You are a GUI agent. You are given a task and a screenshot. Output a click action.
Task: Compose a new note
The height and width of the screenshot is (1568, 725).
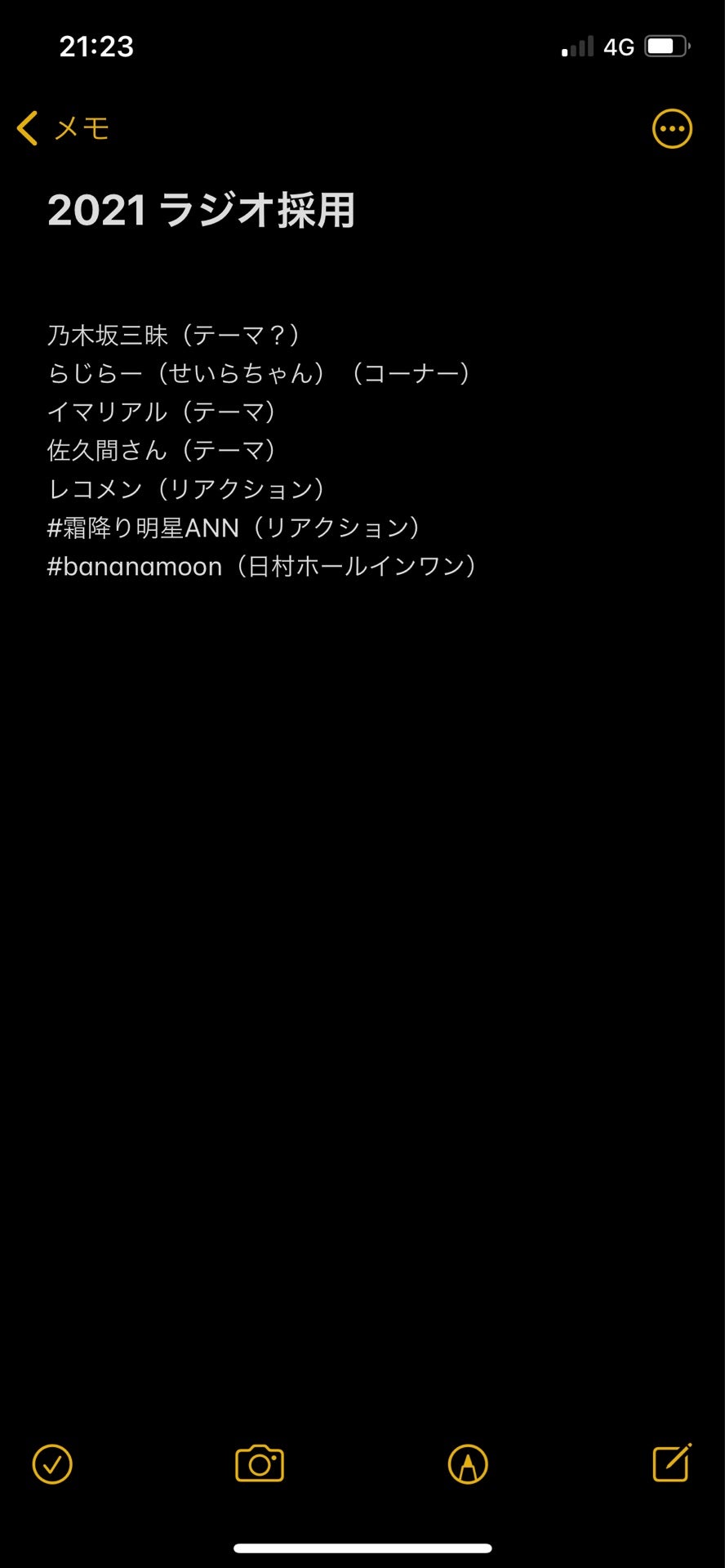[x=672, y=1463]
